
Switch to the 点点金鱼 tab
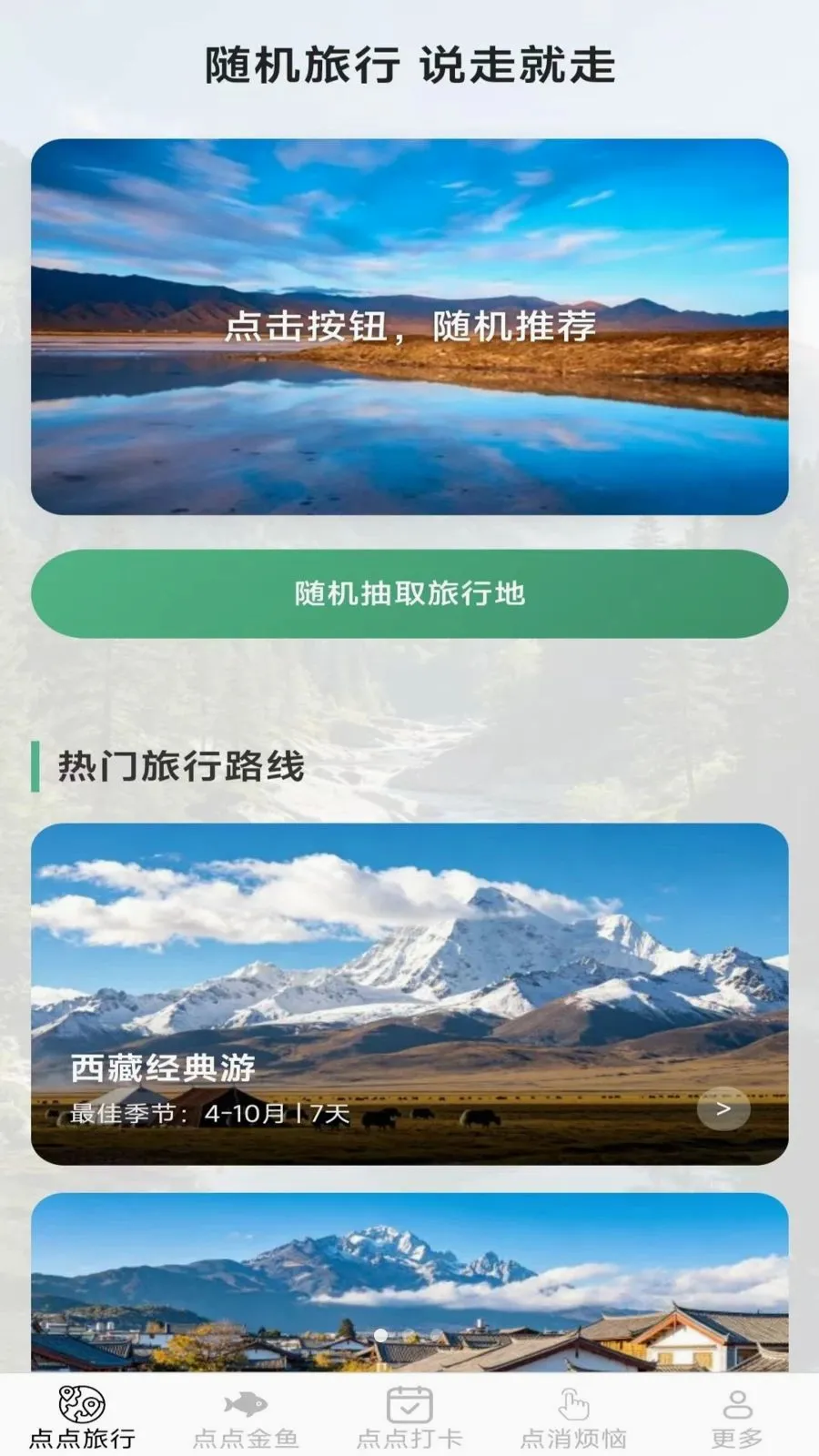(x=246, y=1418)
